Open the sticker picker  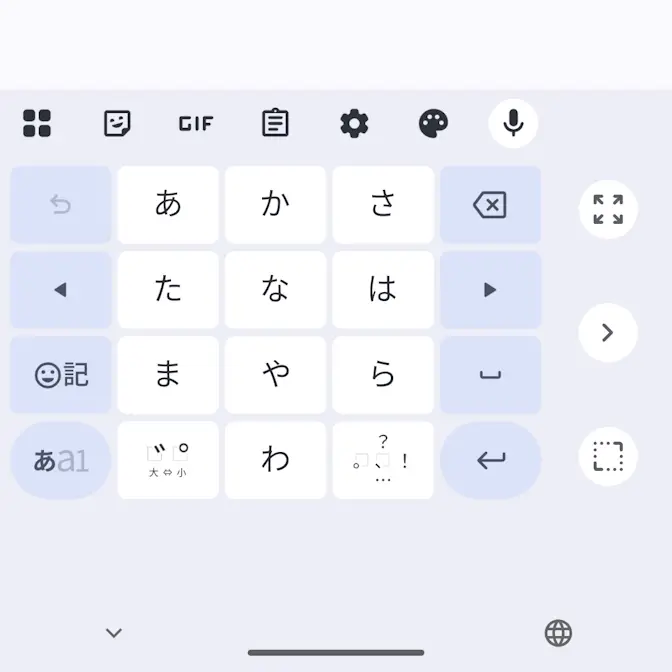click(x=117, y=124)
